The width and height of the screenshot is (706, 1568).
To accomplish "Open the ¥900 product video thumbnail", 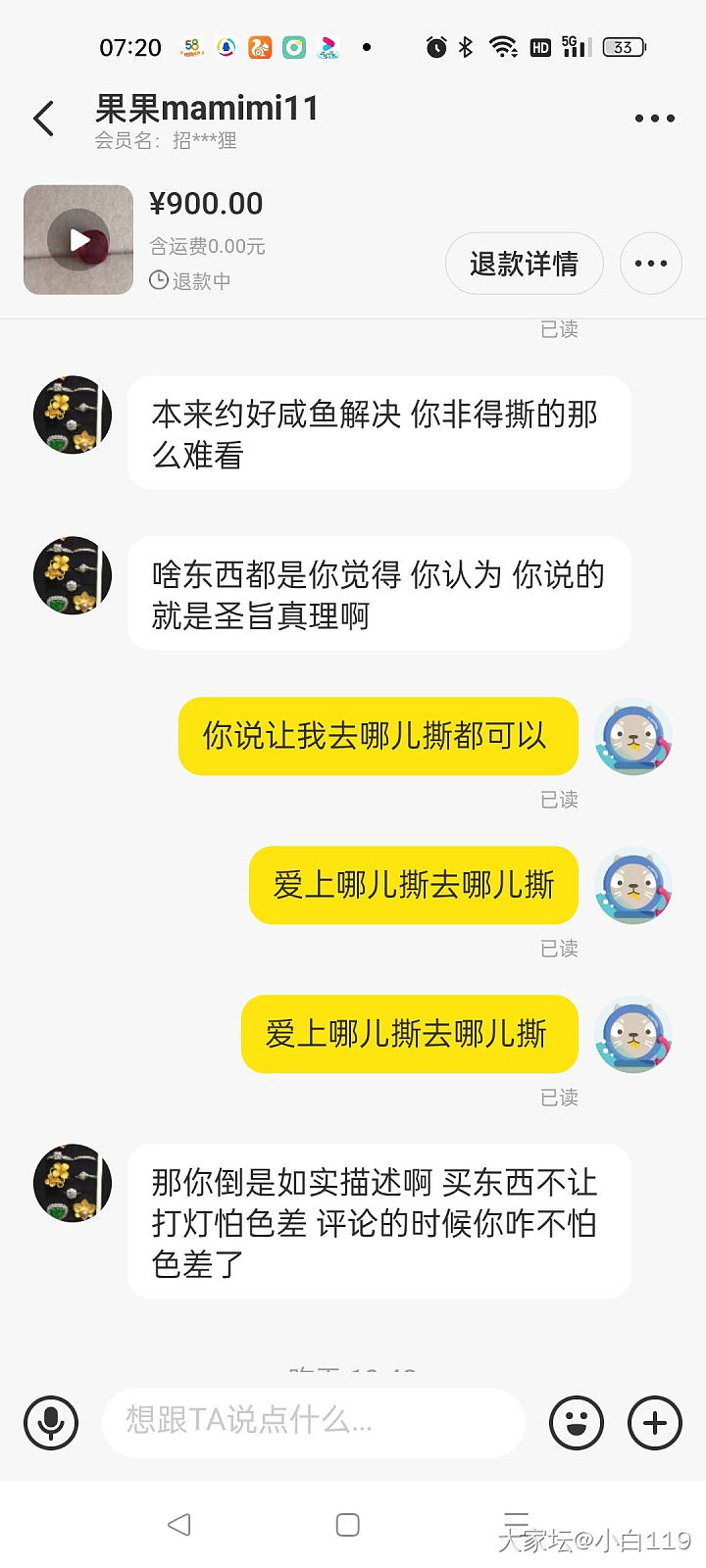I will tap(78, 240).
